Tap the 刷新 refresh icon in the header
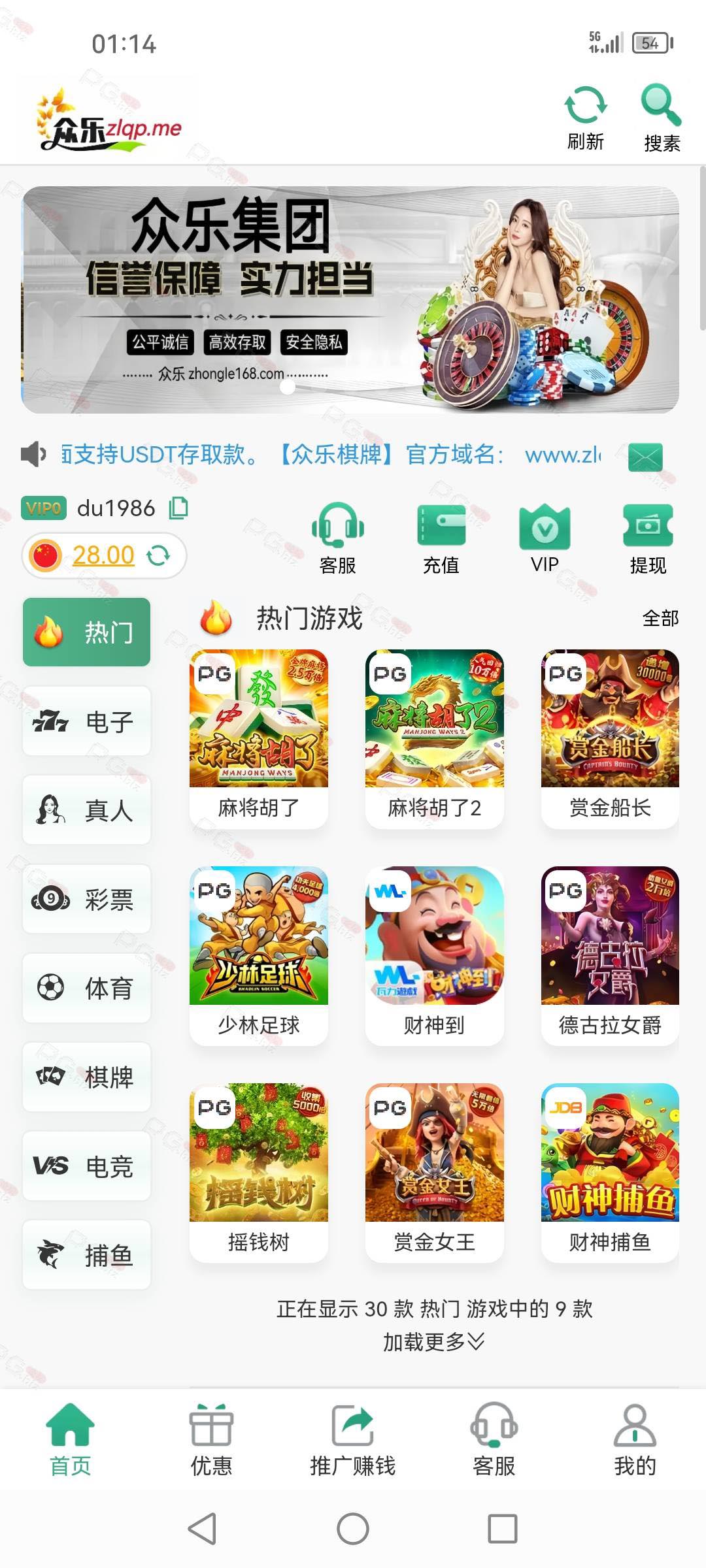 tap(585, 105)
